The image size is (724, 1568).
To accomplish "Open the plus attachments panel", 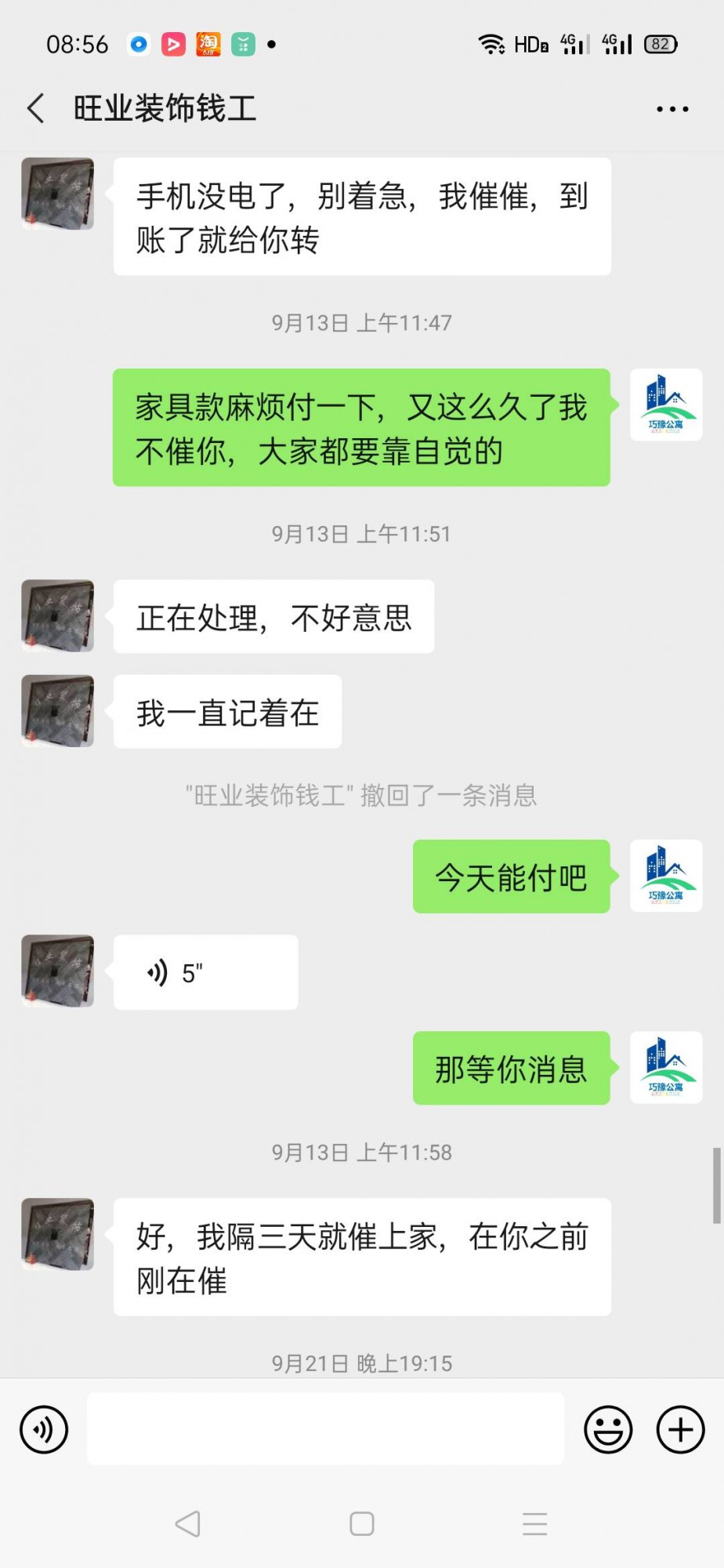I will pos(680,1429).
